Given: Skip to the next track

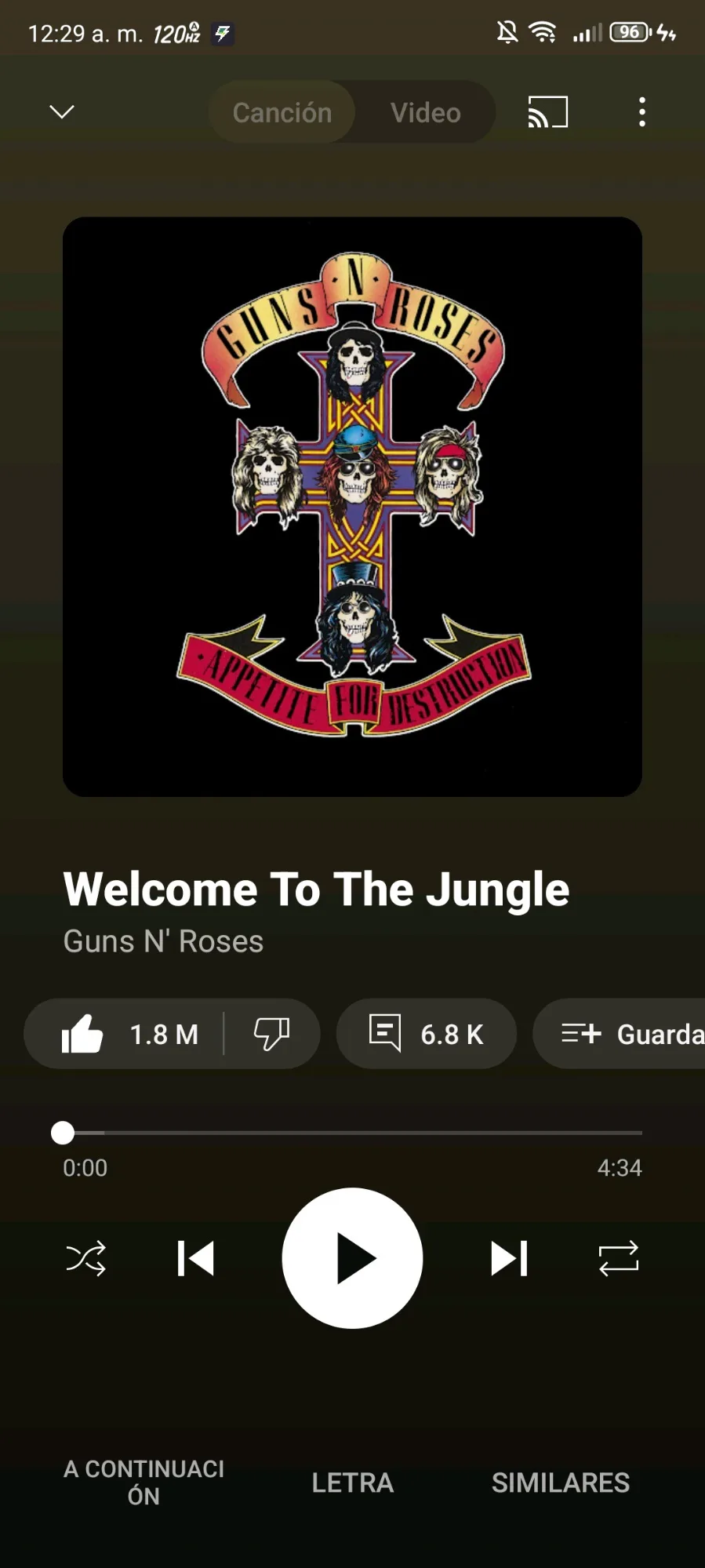Looking at the screenshot, I should (509, 1258).
